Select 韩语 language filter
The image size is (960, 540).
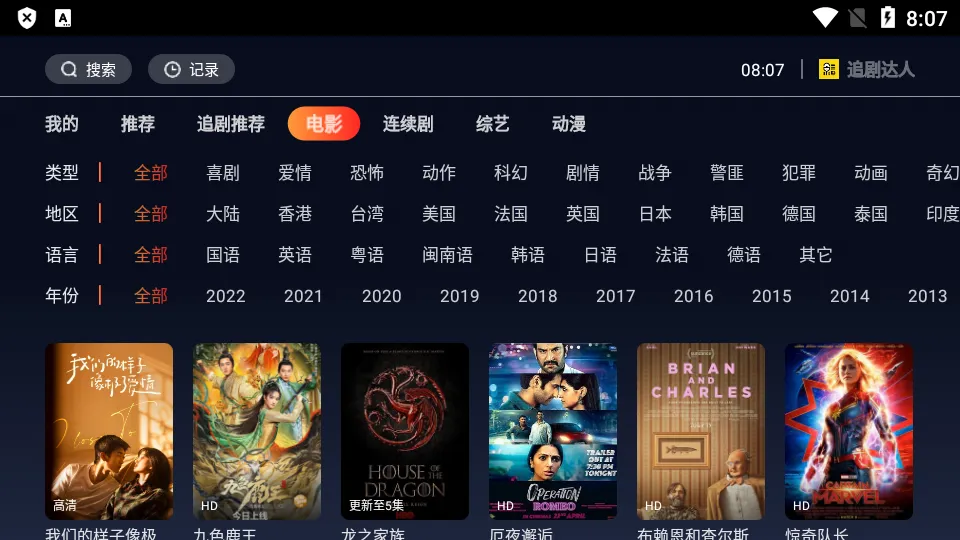pos(528,255)
